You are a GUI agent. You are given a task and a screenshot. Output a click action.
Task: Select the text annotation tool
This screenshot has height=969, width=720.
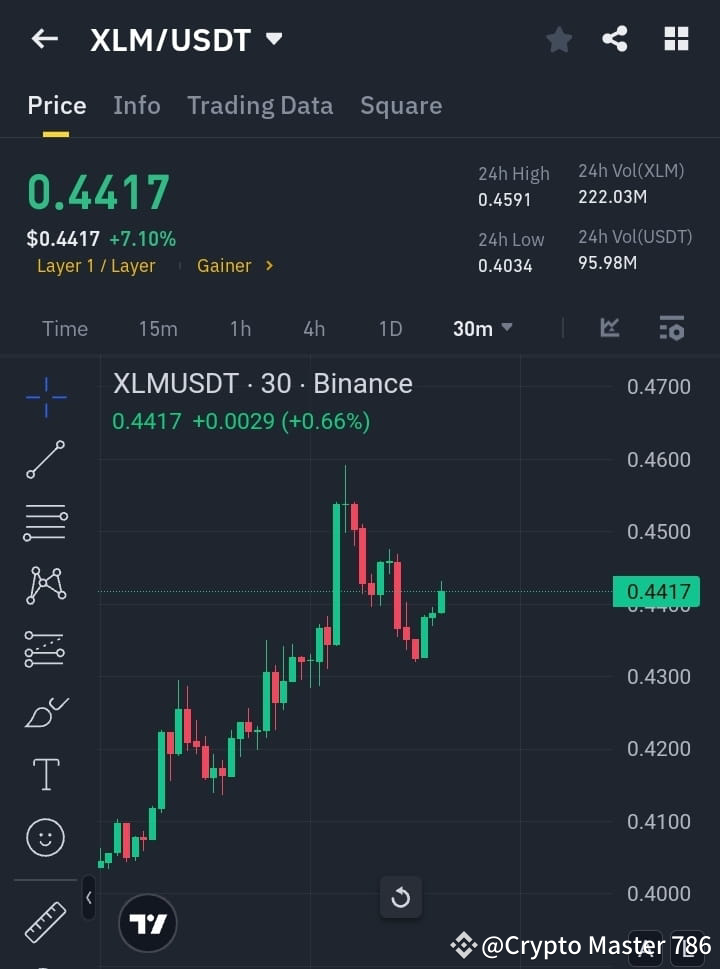[x=45, y=774]
